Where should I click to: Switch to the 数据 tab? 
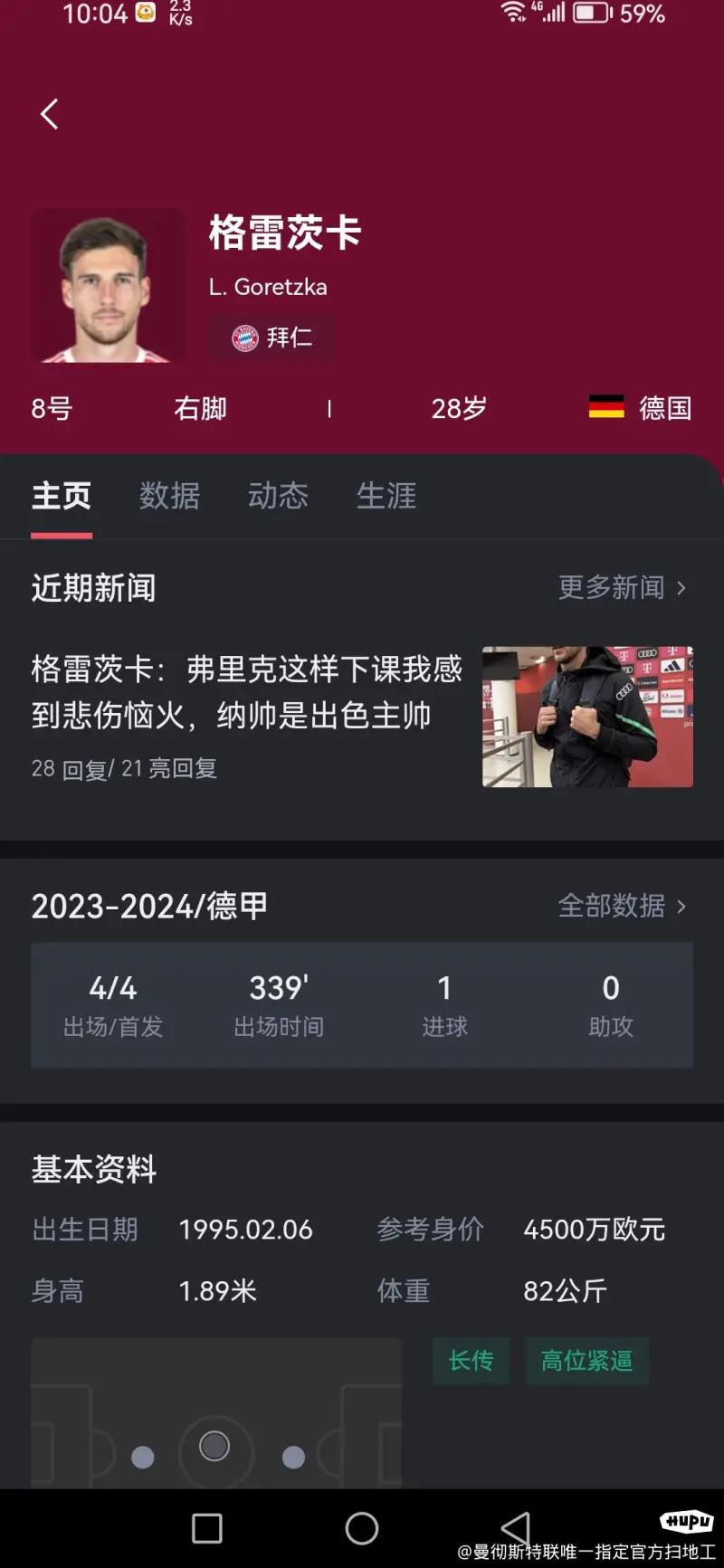point(169,496)
